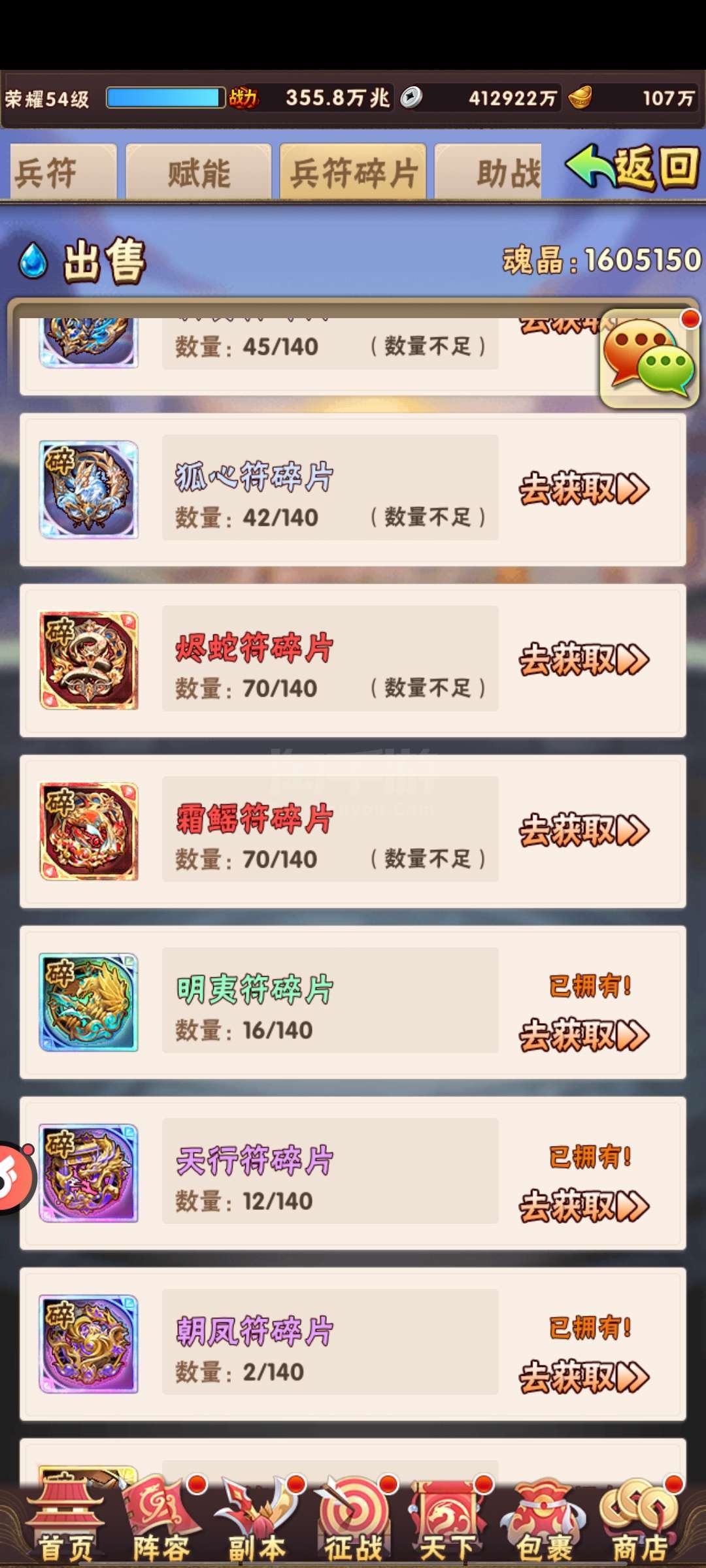706x1568 pixels.
Task: Tap 去获取 for 狐心符碎片
Action: 584,489
